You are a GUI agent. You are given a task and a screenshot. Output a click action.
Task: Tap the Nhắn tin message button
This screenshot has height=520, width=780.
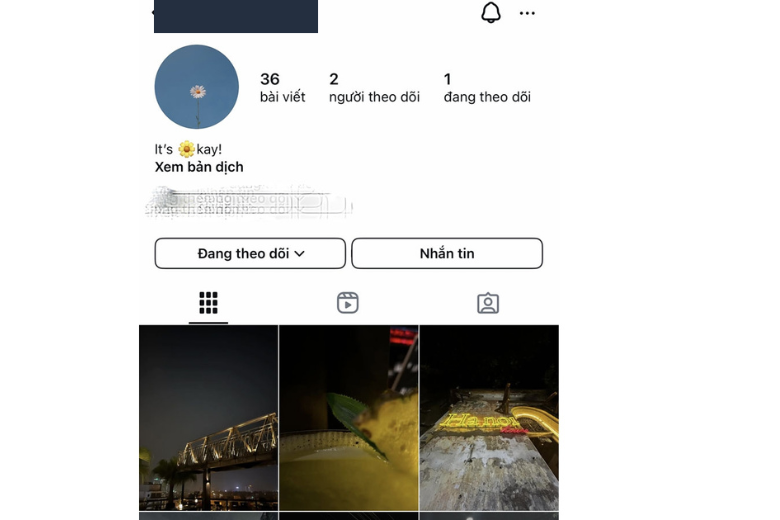447,253
